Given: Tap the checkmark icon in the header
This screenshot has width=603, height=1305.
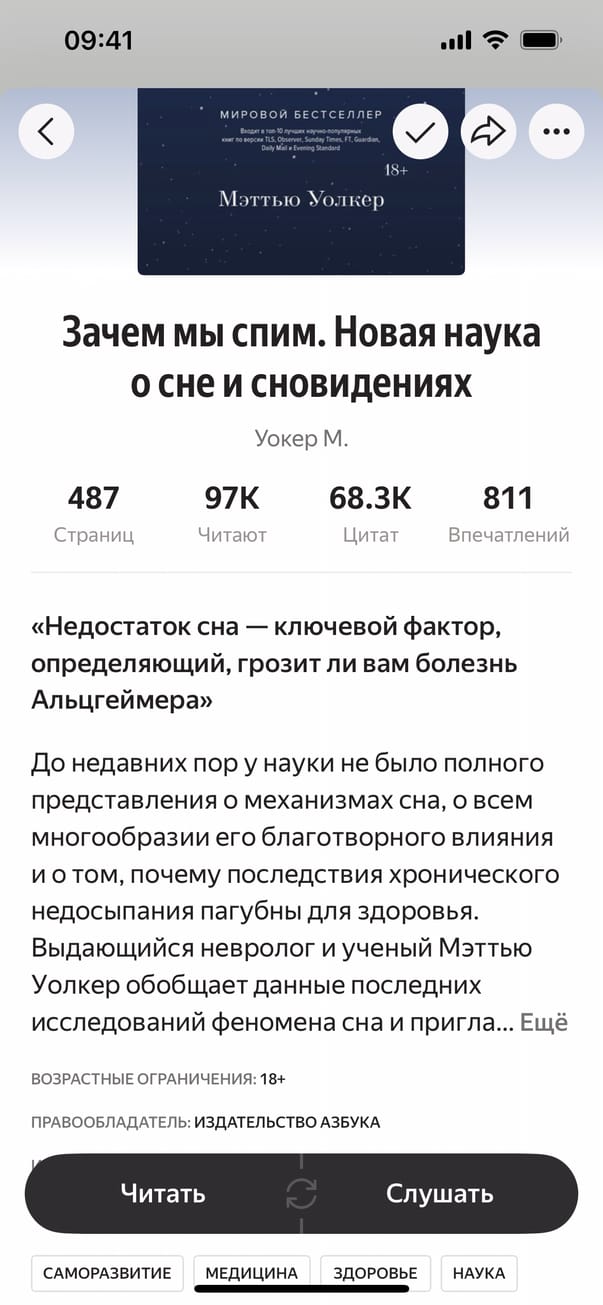Looking at the screenshot, I should tap(420, 131).
